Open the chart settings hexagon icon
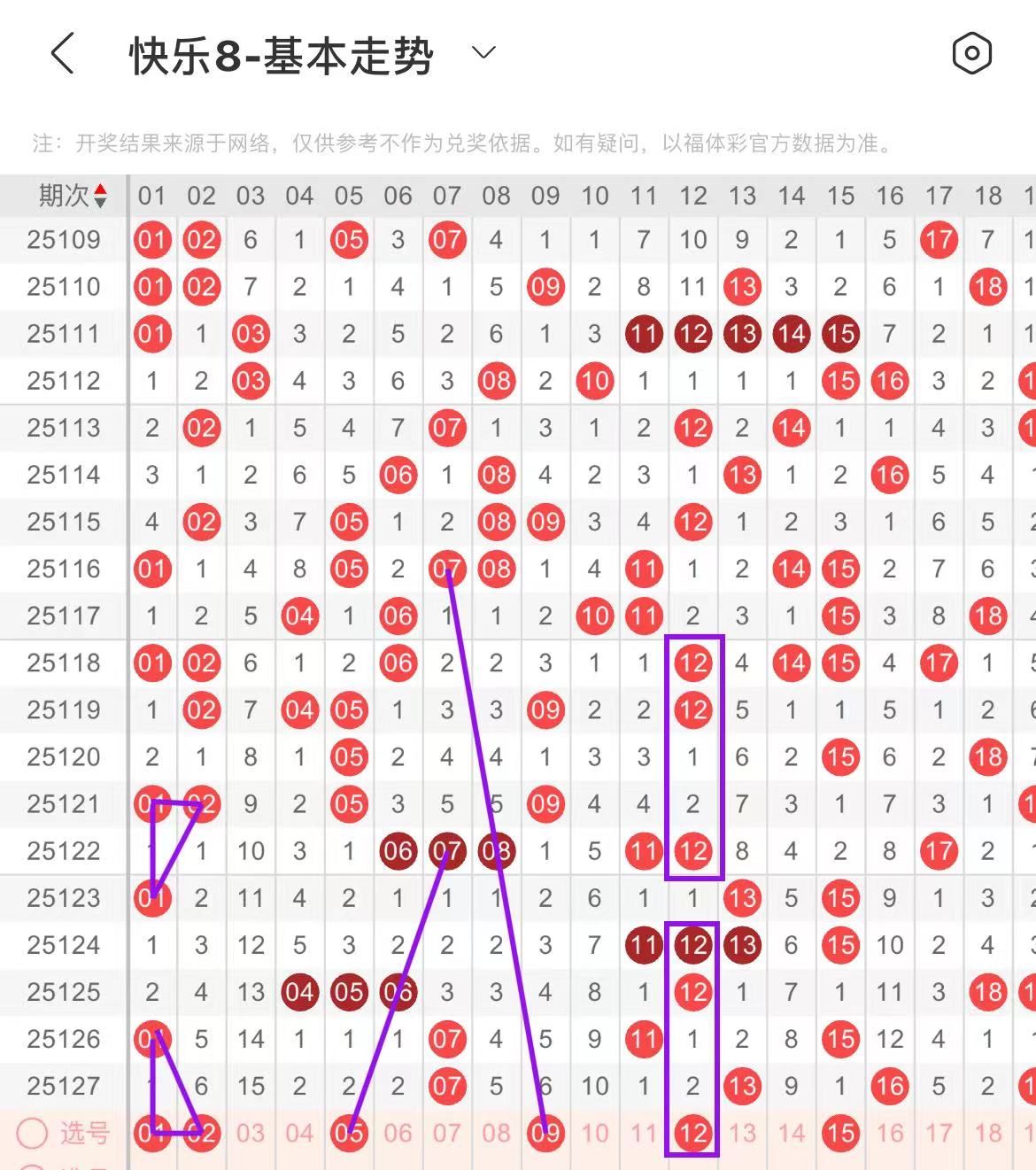1036x1170 pixels. click(971, 54)
